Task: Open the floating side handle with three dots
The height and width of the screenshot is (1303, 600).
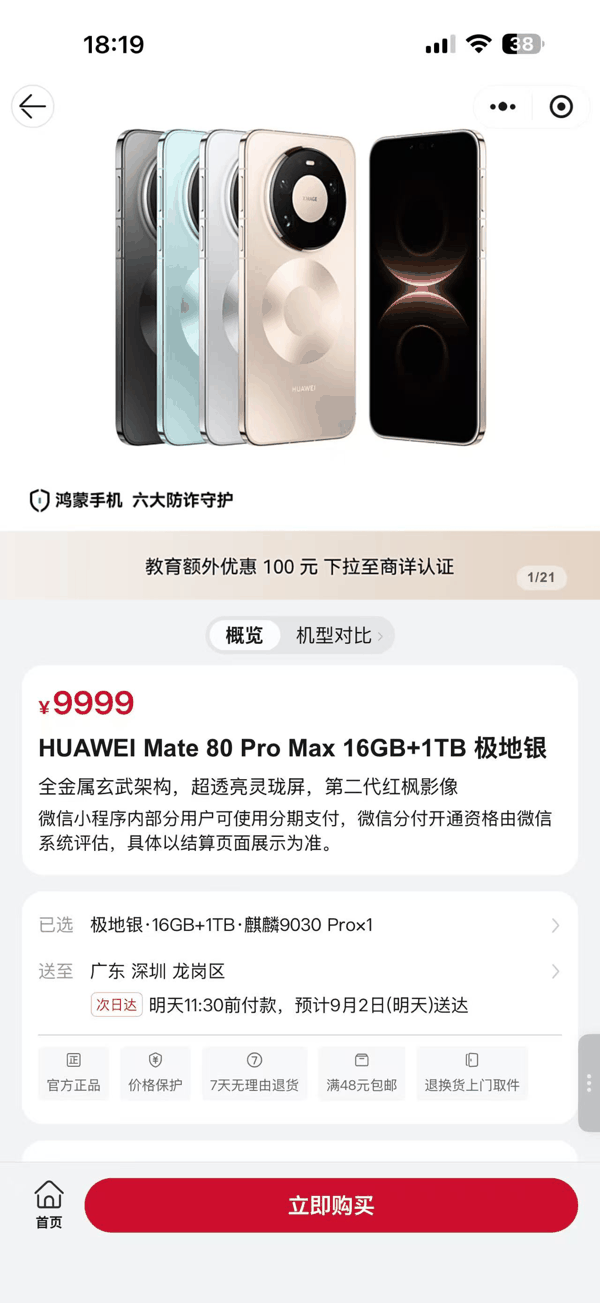Action: [x=589, y=1083]
